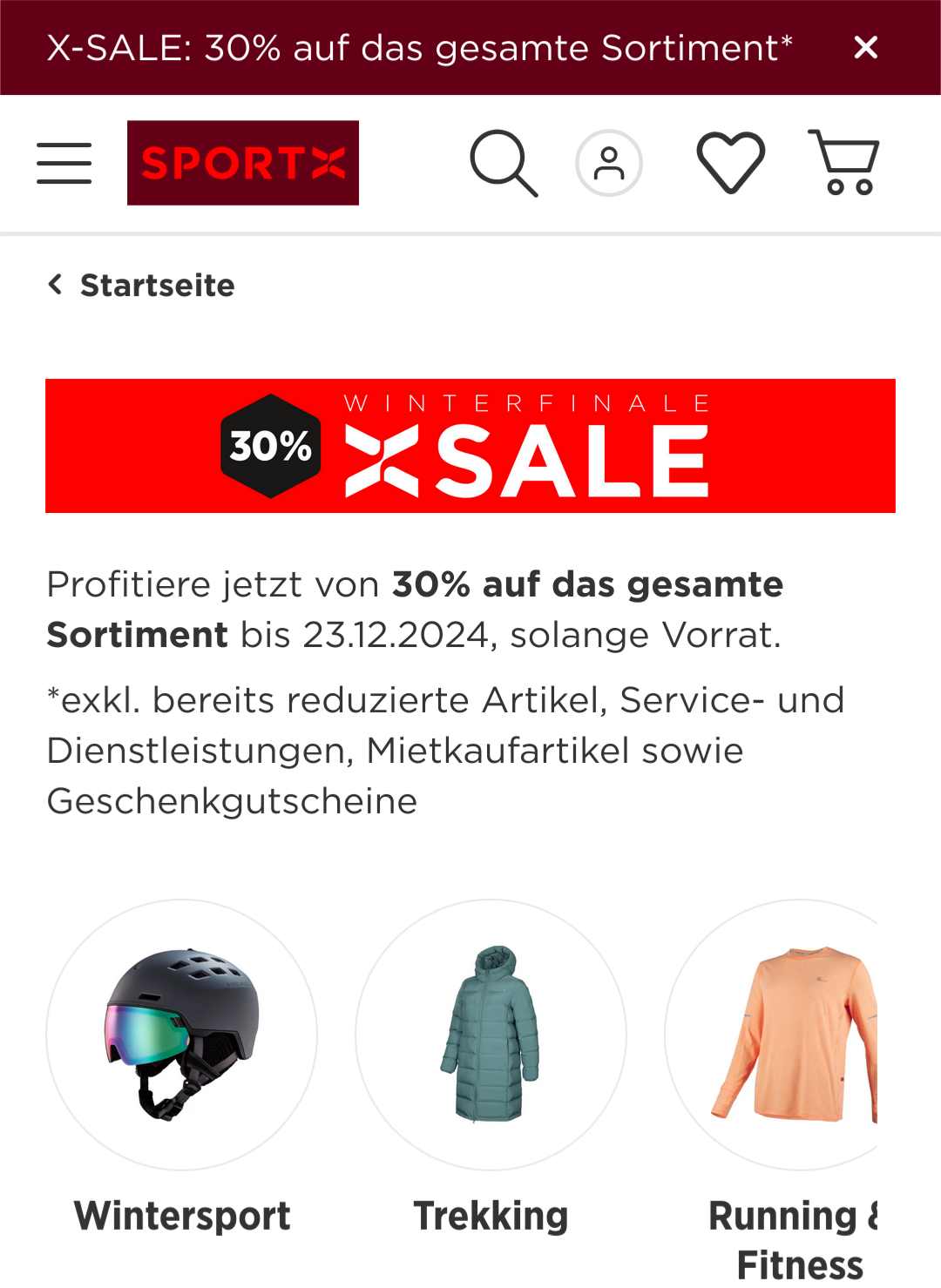Go back to Startseite
Viewport: 941px width, 1288px height.
tap(142, 285)
